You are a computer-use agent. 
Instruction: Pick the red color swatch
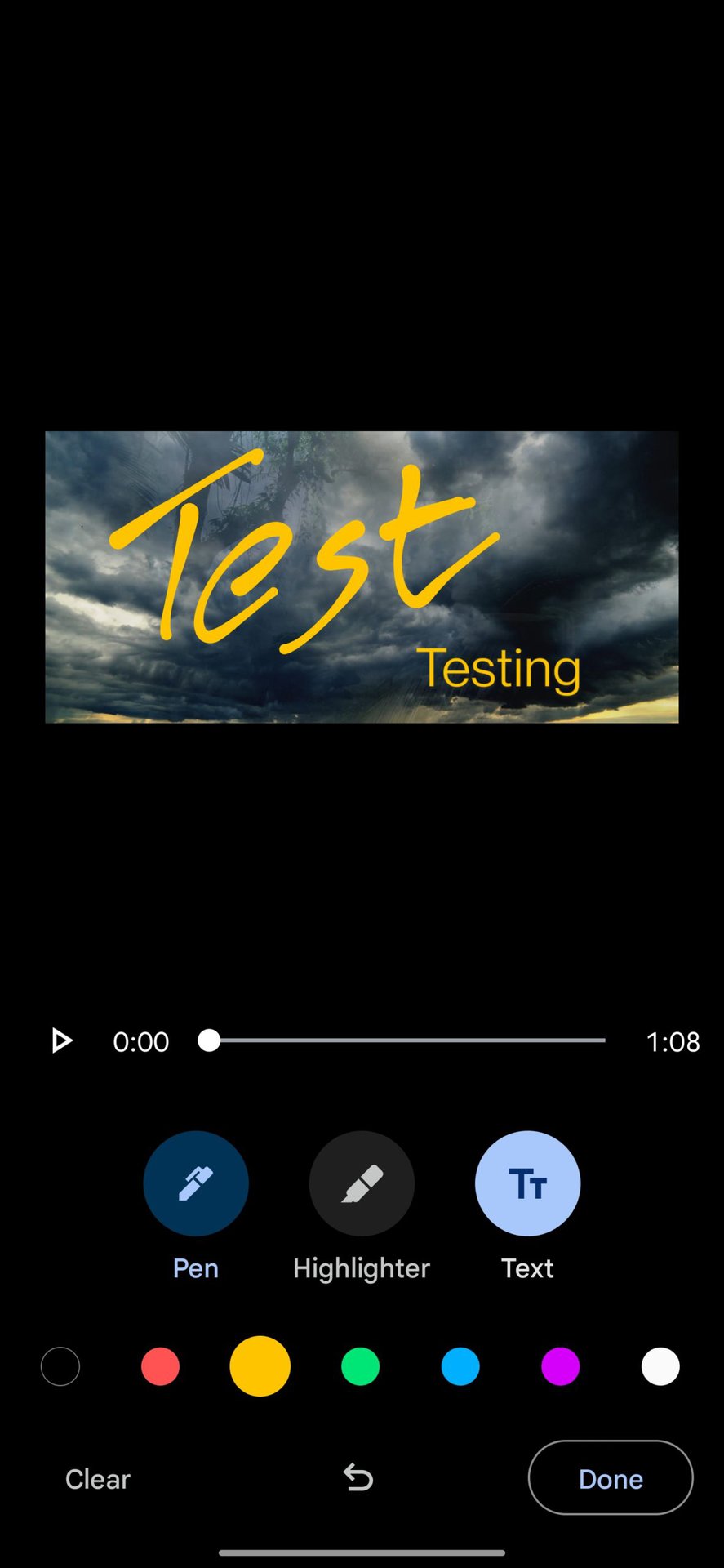pyautogui.click(x=160, y=1366)
